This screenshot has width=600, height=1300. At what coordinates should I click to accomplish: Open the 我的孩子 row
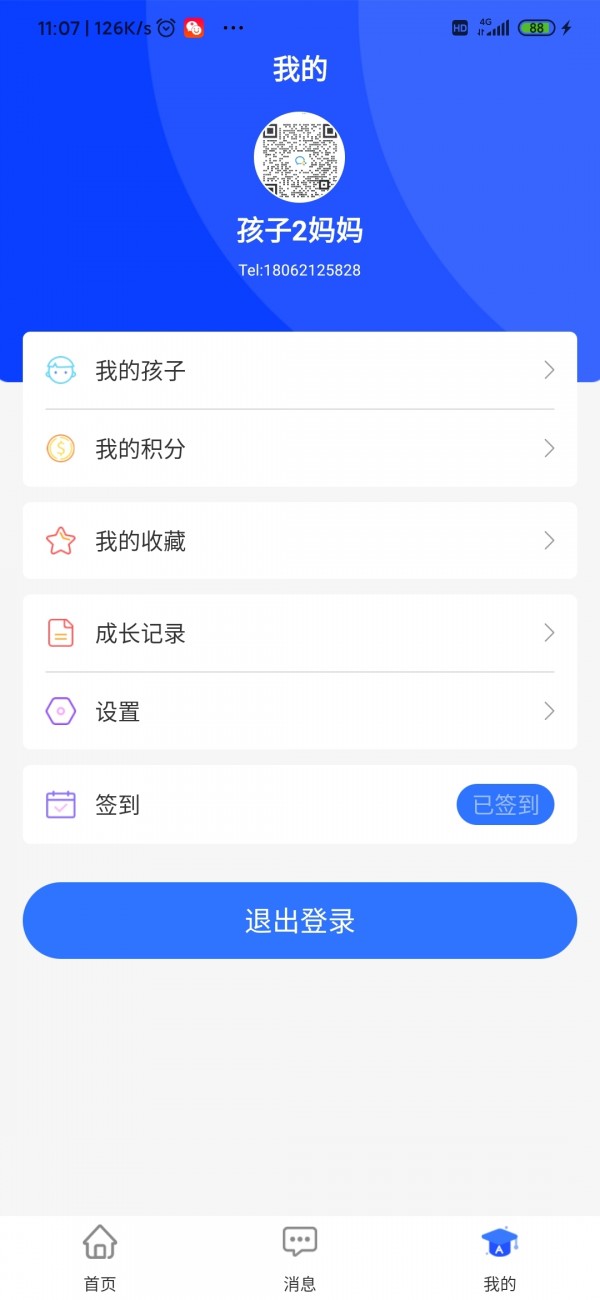pos(300,371)
